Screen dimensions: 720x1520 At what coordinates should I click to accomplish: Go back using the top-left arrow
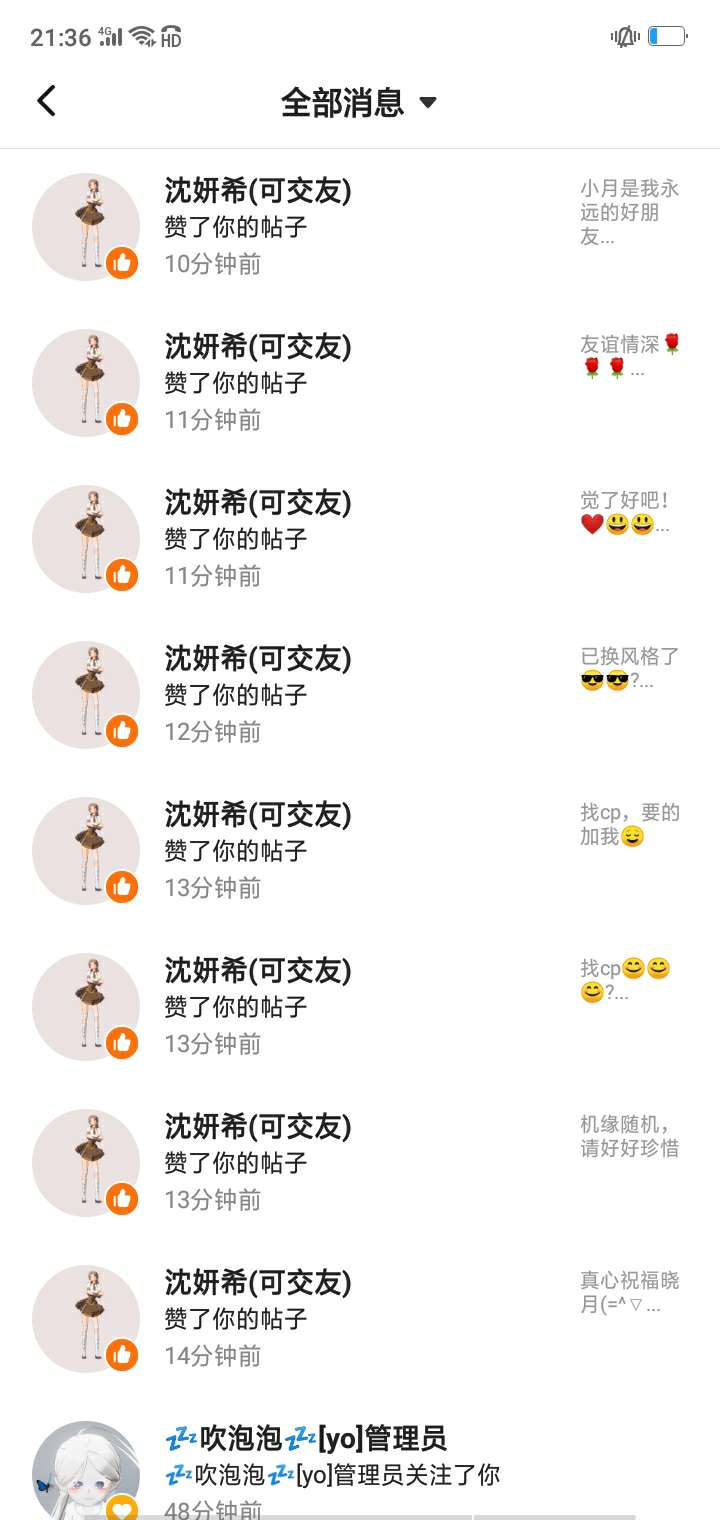[46, 101]
